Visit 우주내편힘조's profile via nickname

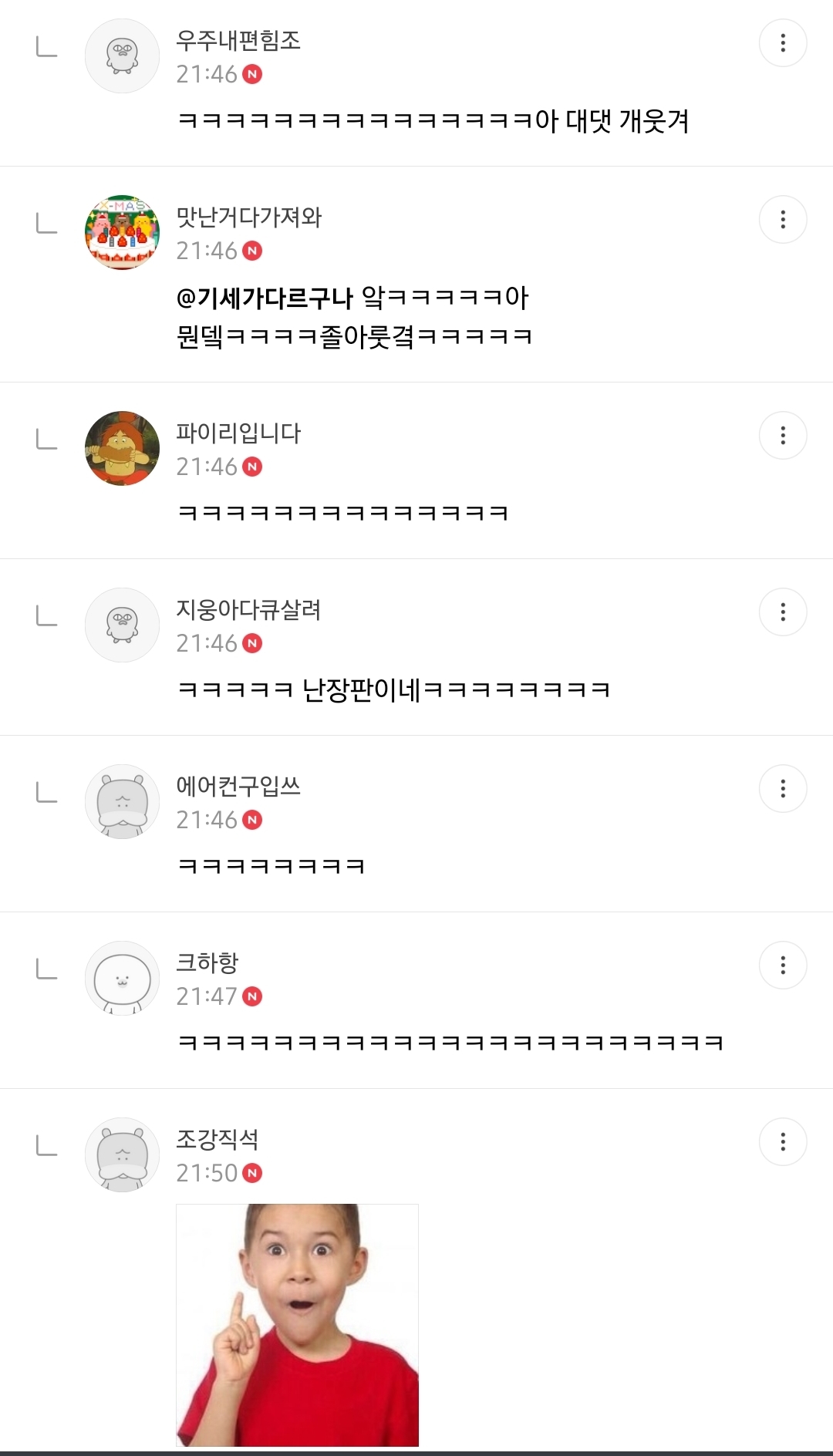[238, 40]
